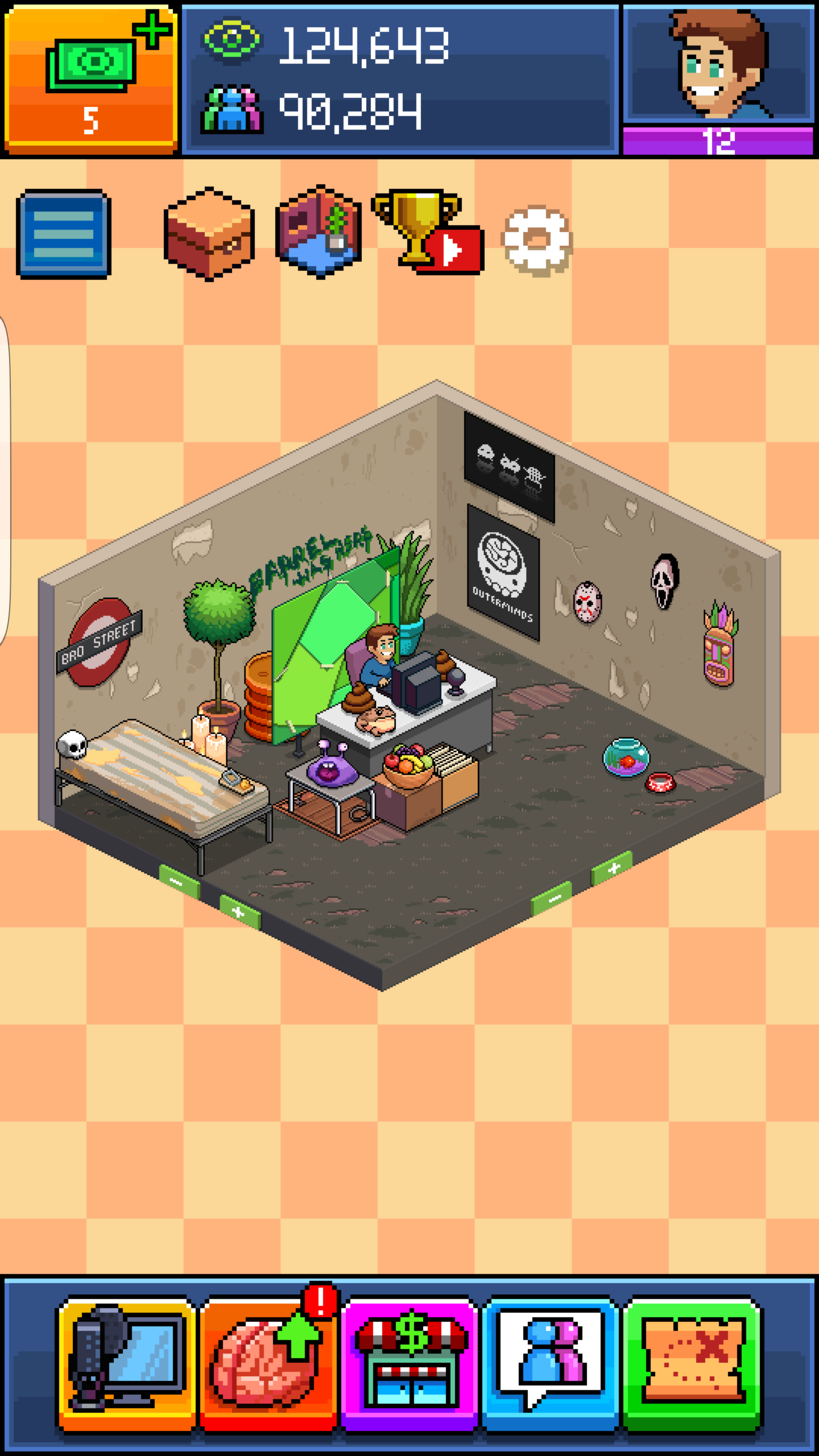This screenshot has height=1456, width=819.
Task: Tap the green minus on the room's left edge
Action: point(179,882)
